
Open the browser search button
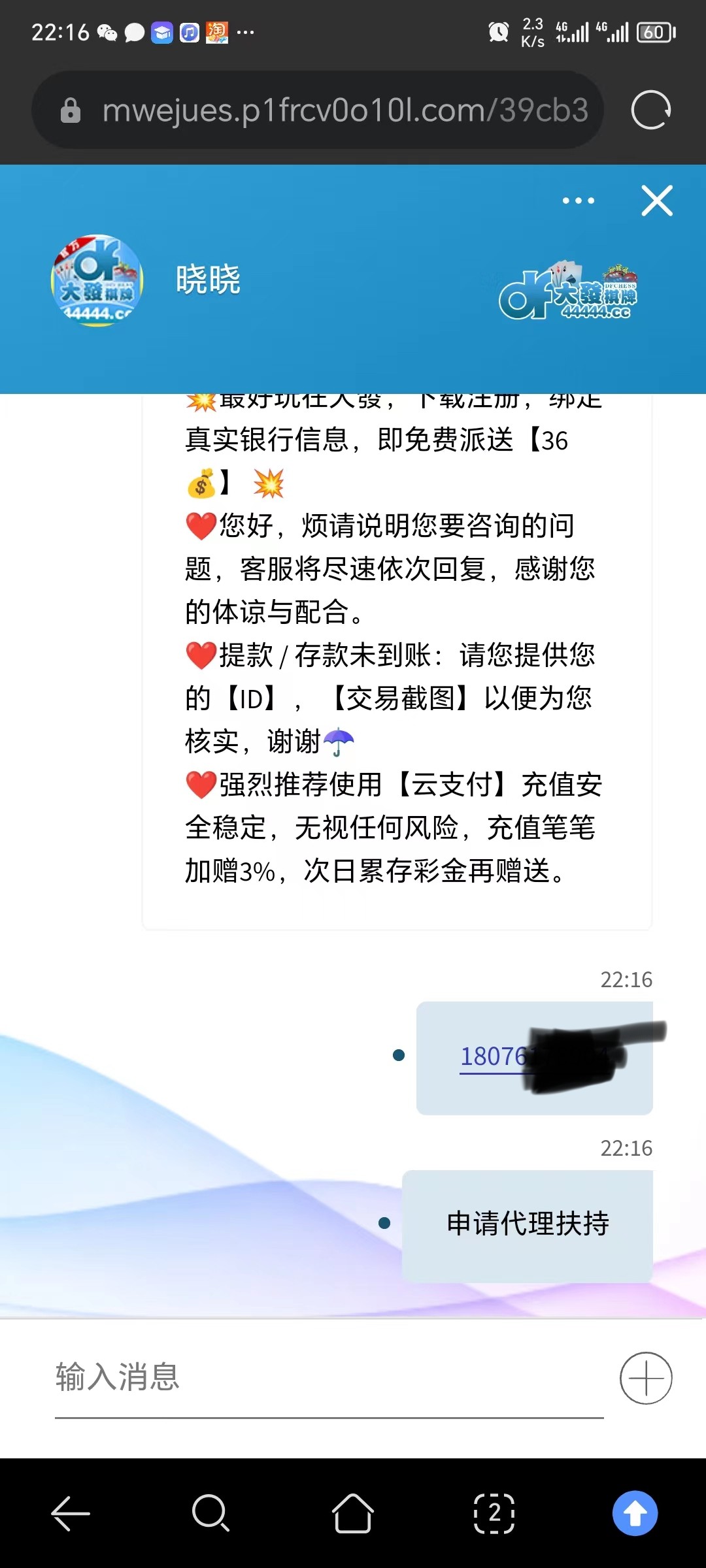click(x=210, y=1513)
